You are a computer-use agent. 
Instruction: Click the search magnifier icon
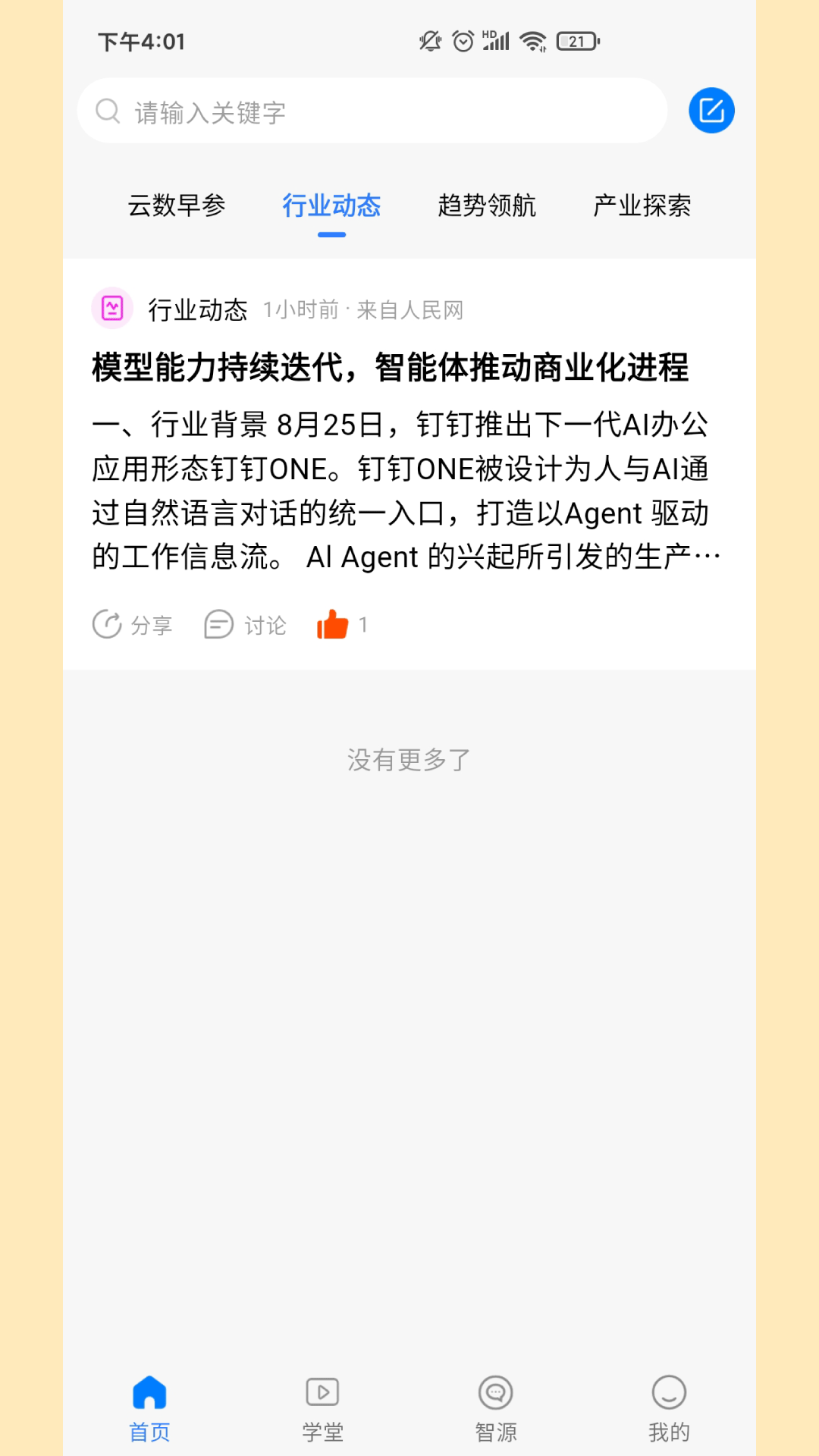point(107,111)
